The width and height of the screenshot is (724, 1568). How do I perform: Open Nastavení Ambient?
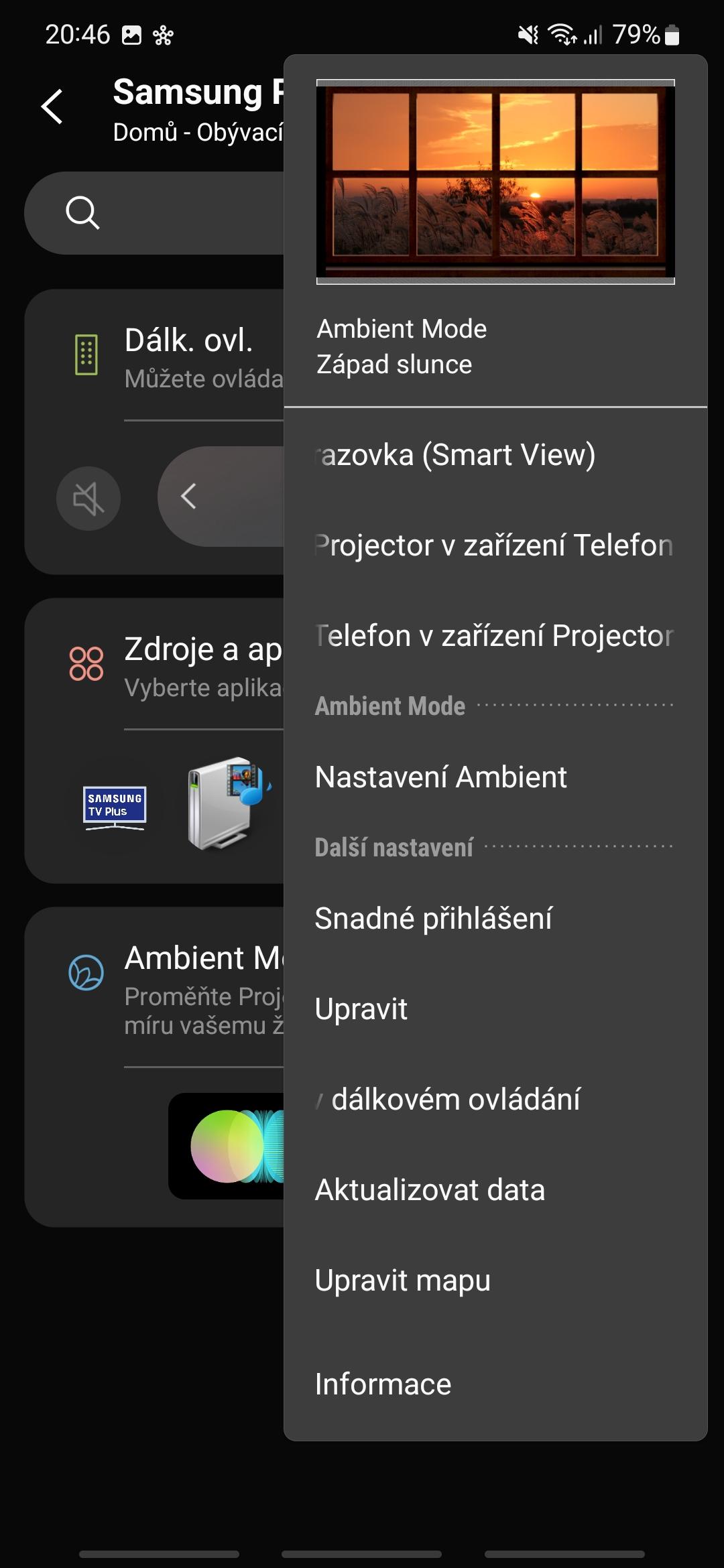[x=495, y=777]
